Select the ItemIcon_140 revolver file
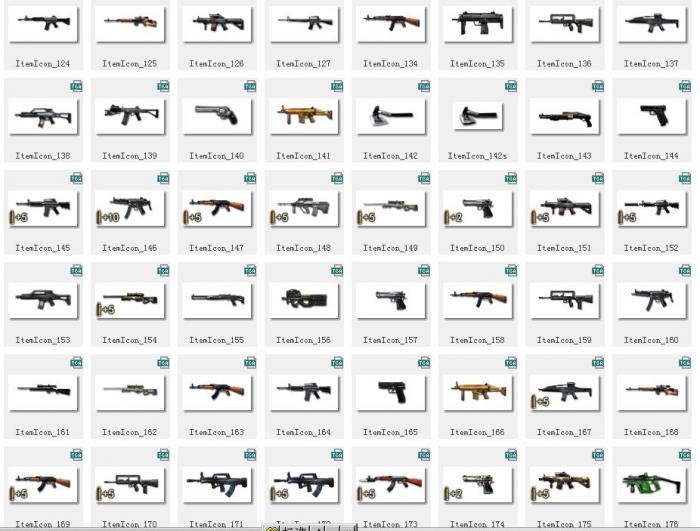The height and width of the screenshot is (531, 700). 216,117
